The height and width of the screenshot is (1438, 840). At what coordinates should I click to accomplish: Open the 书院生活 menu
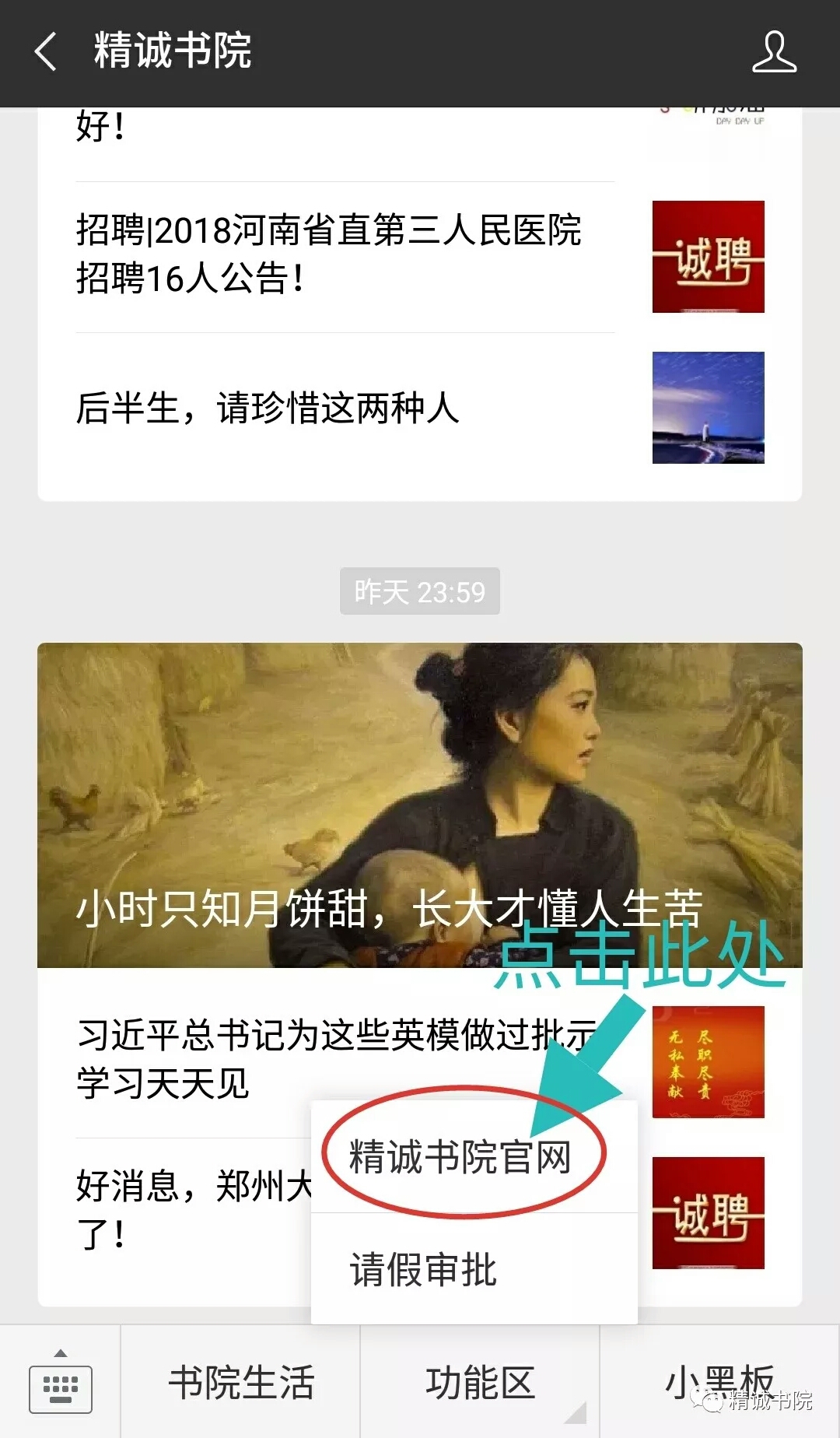(241, 1383)
